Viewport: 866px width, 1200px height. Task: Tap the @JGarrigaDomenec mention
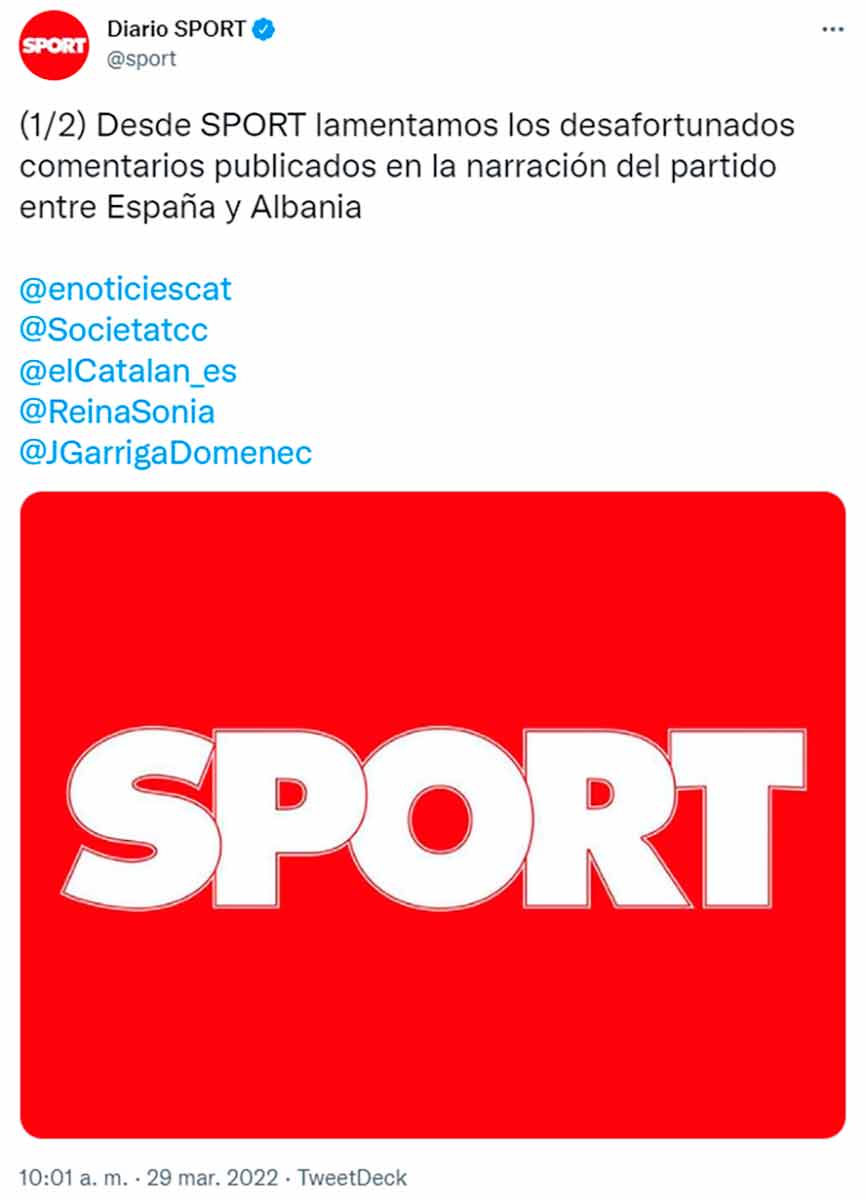click(166, 452)
